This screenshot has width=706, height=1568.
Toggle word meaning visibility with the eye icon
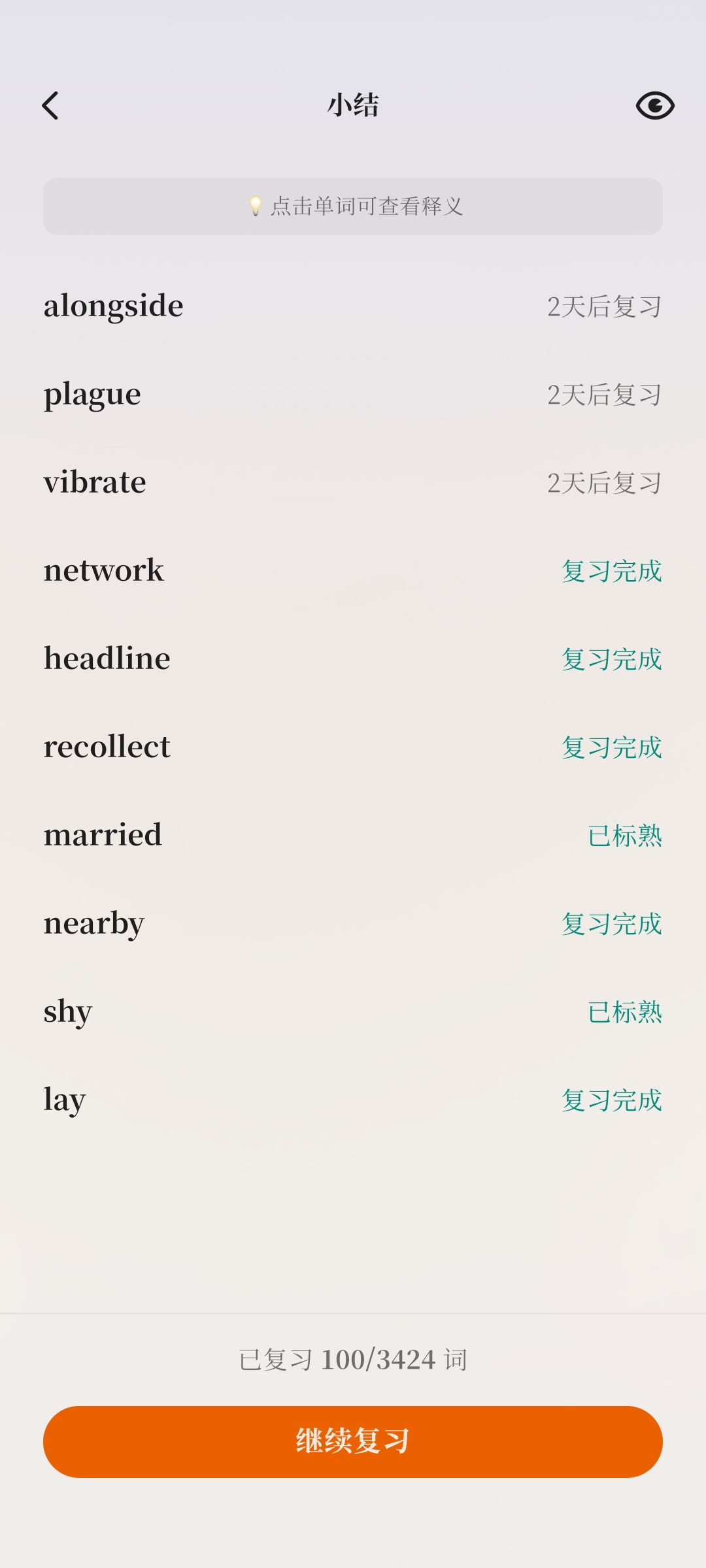point(655,106)
